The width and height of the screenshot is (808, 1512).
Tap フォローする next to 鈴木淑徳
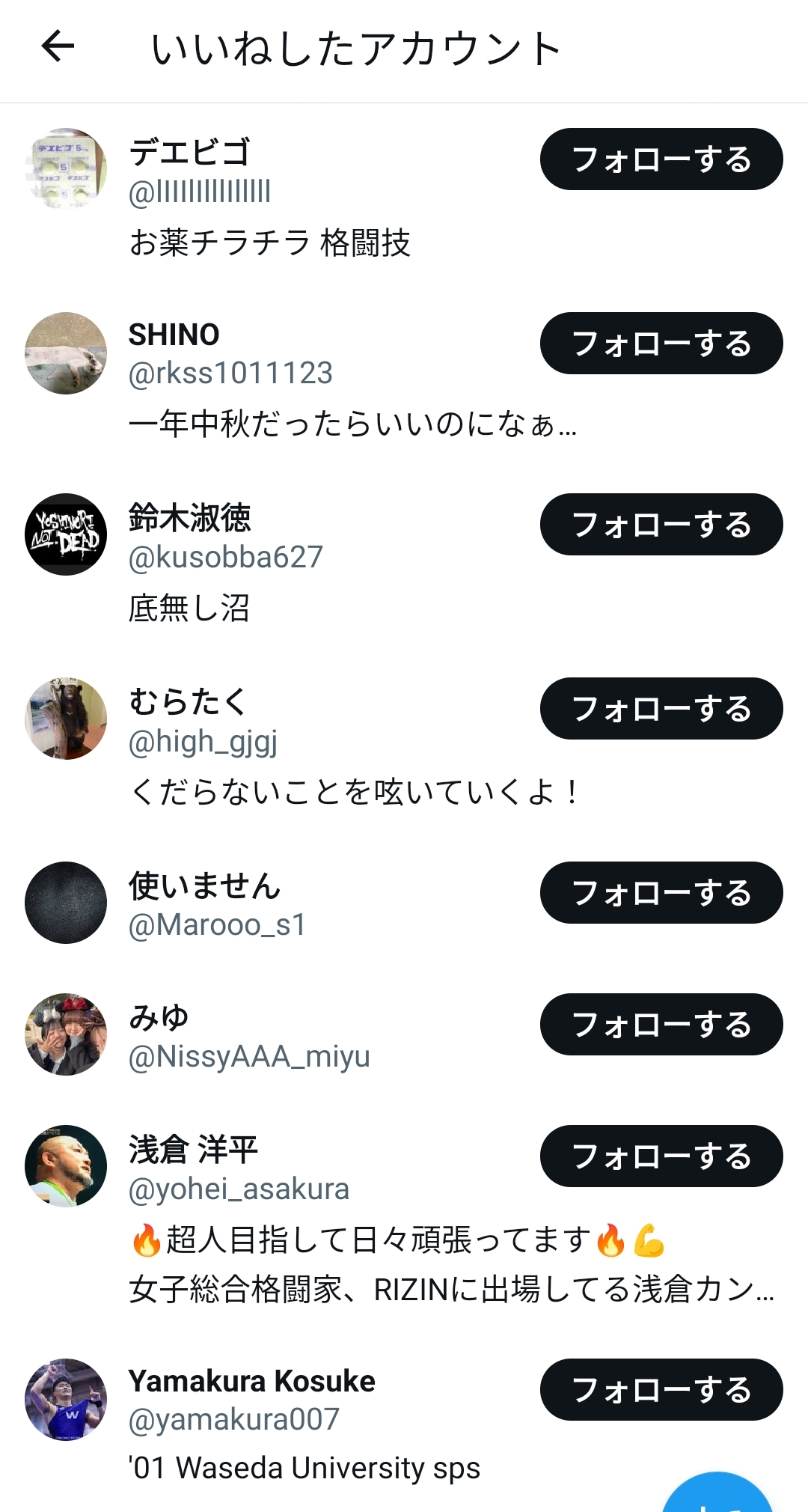coord(661,525)
